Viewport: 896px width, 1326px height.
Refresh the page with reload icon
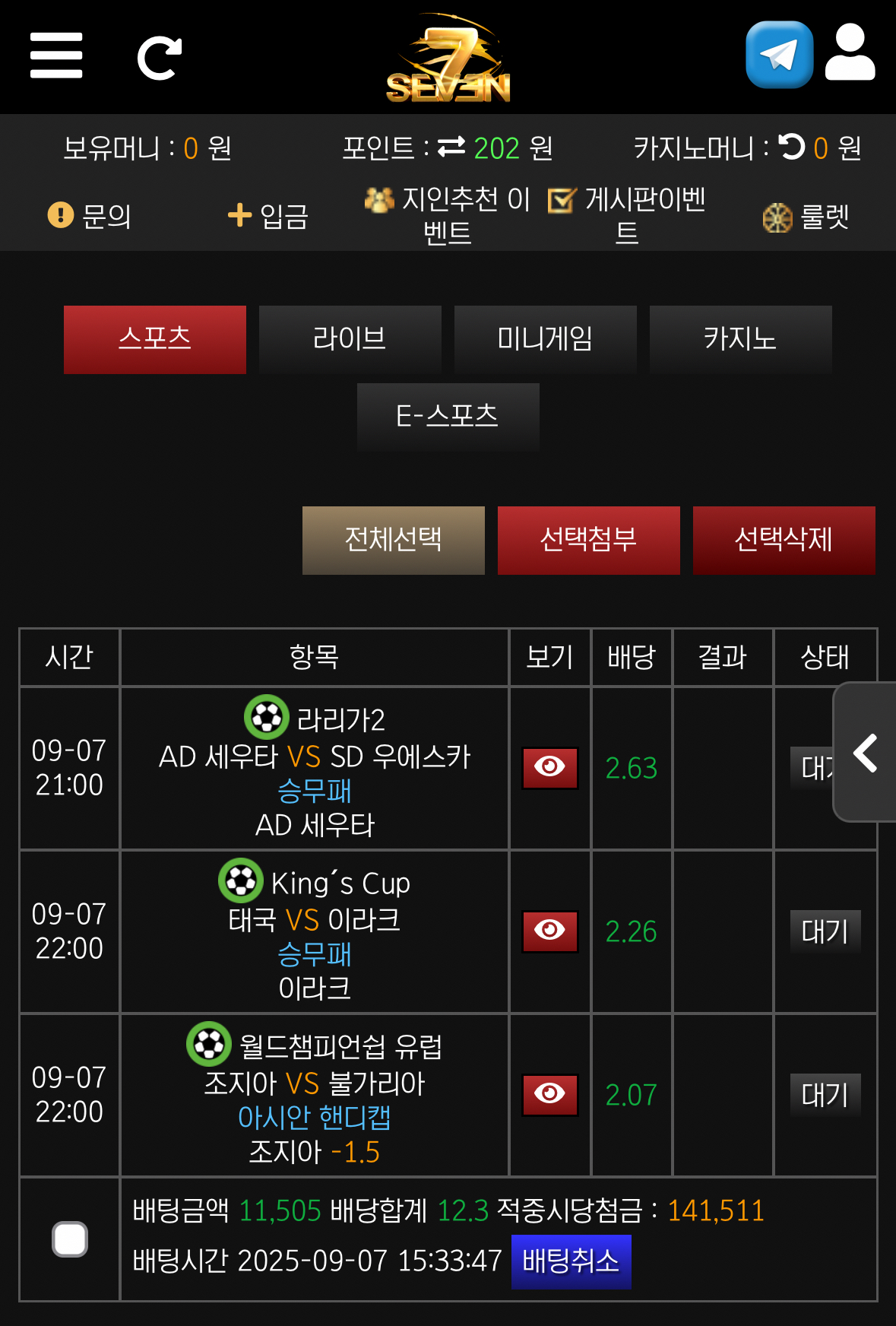[x=160, y=58]
